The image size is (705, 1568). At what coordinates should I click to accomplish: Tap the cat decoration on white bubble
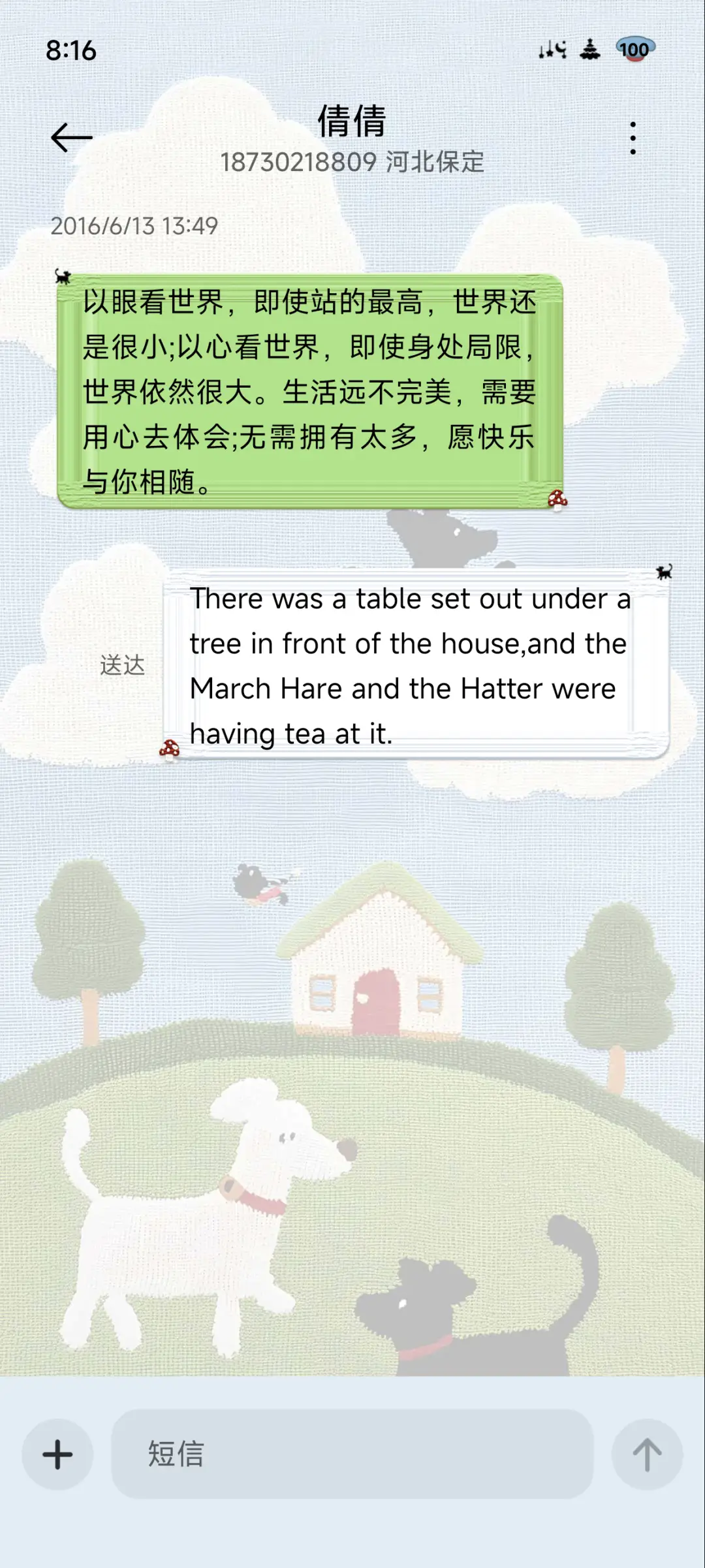coord(663,571)
